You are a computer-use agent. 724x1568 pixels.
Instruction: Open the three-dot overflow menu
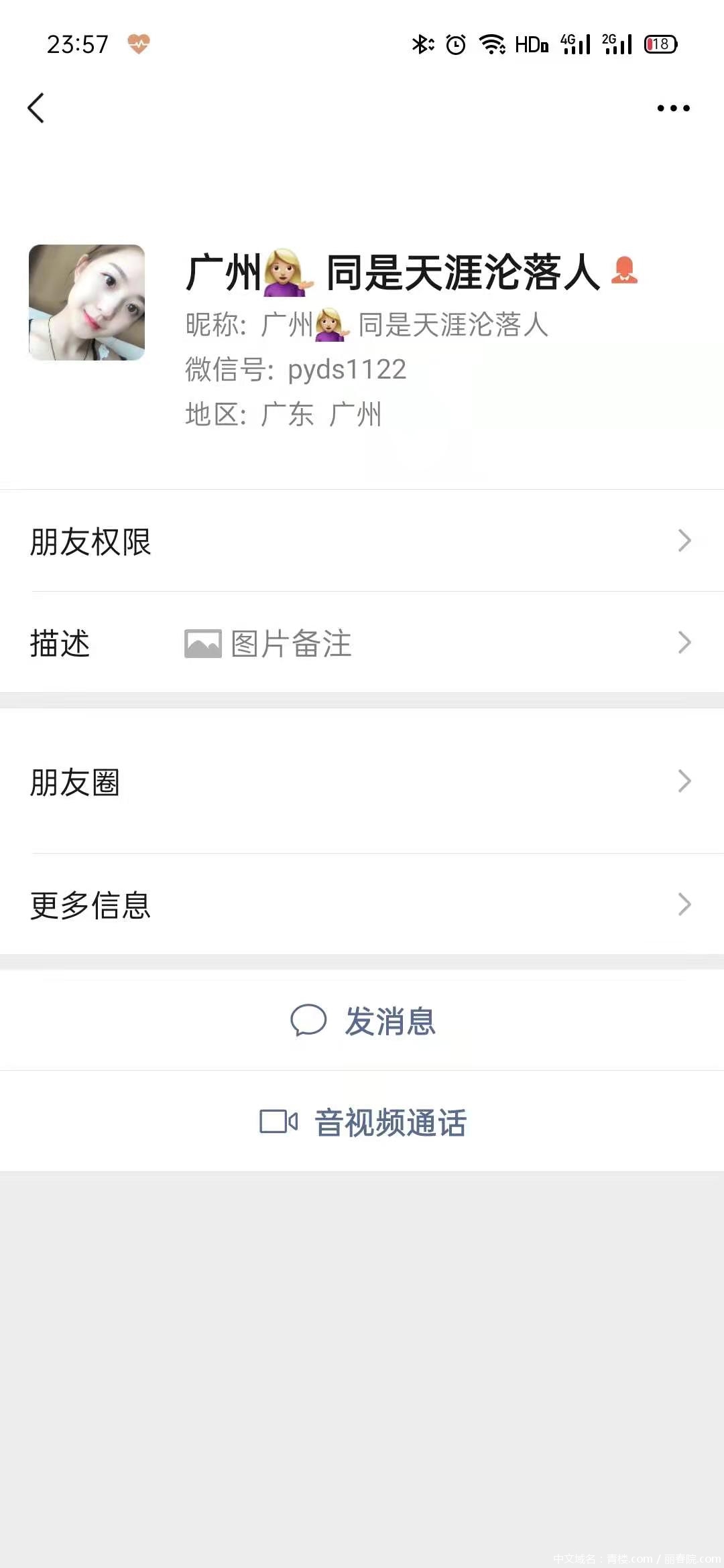673,108
